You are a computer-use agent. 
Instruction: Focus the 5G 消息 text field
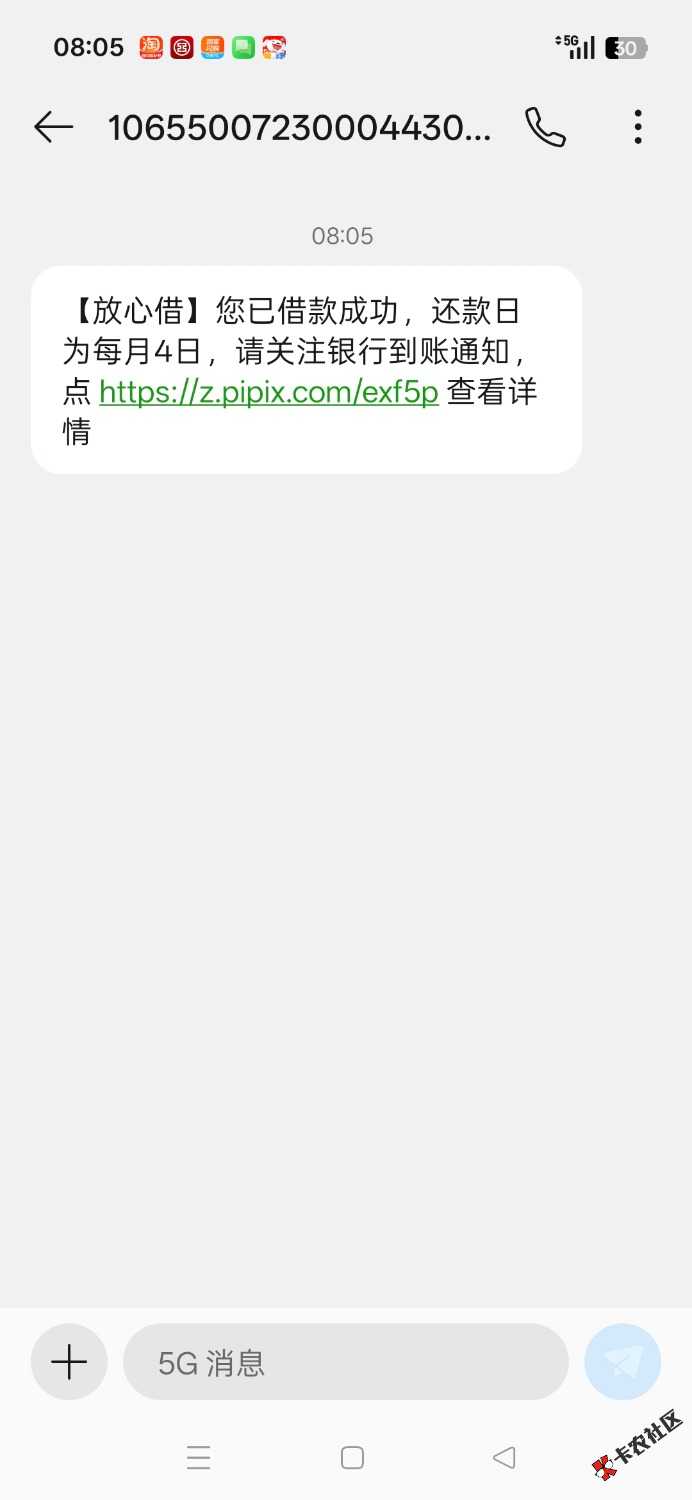pyautogui.click(x=345, y=1362)
